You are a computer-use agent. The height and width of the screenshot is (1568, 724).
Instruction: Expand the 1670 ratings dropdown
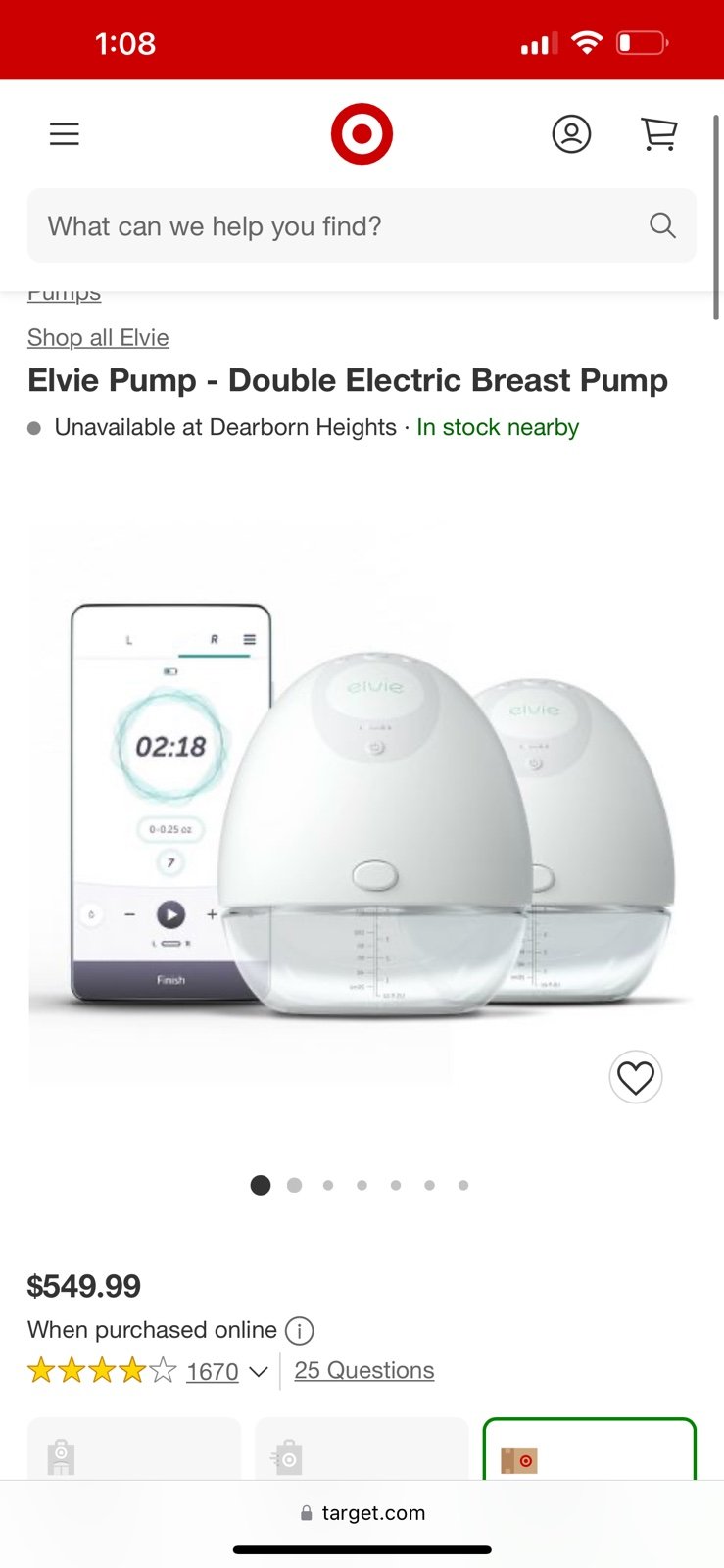[x=258, y=1372]
